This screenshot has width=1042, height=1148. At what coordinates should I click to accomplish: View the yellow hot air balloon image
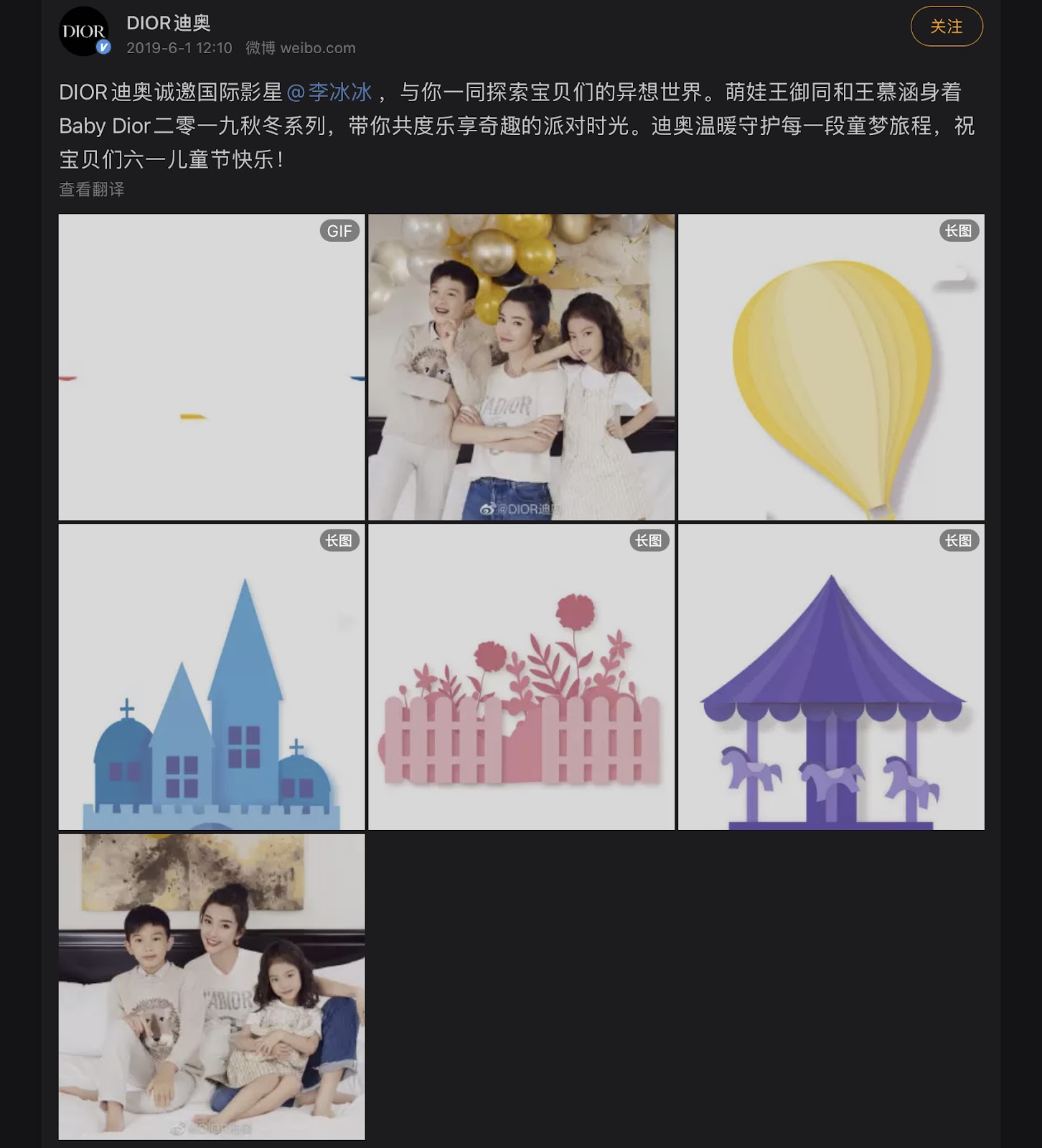[831, 367]
